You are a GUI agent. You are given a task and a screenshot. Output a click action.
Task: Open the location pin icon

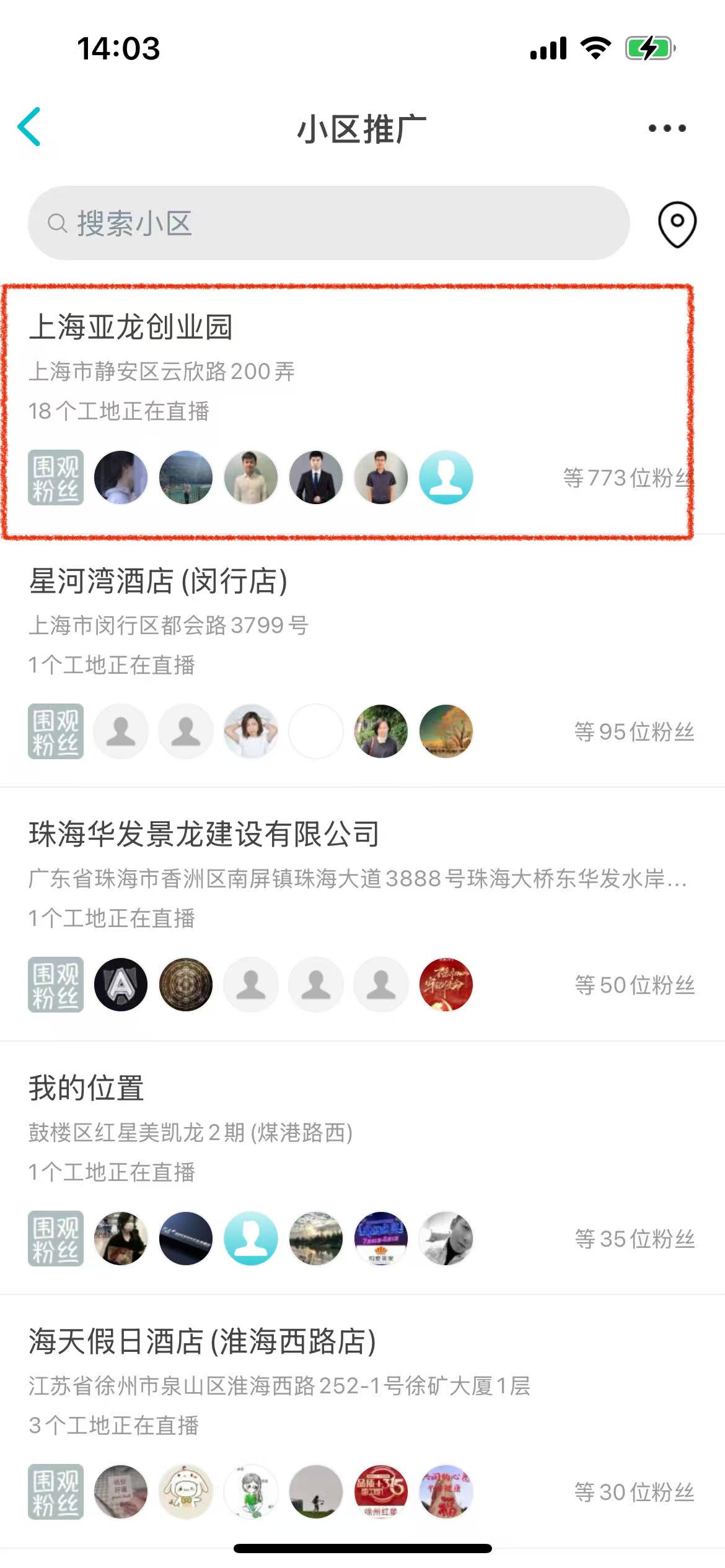[x=677, y=224]
